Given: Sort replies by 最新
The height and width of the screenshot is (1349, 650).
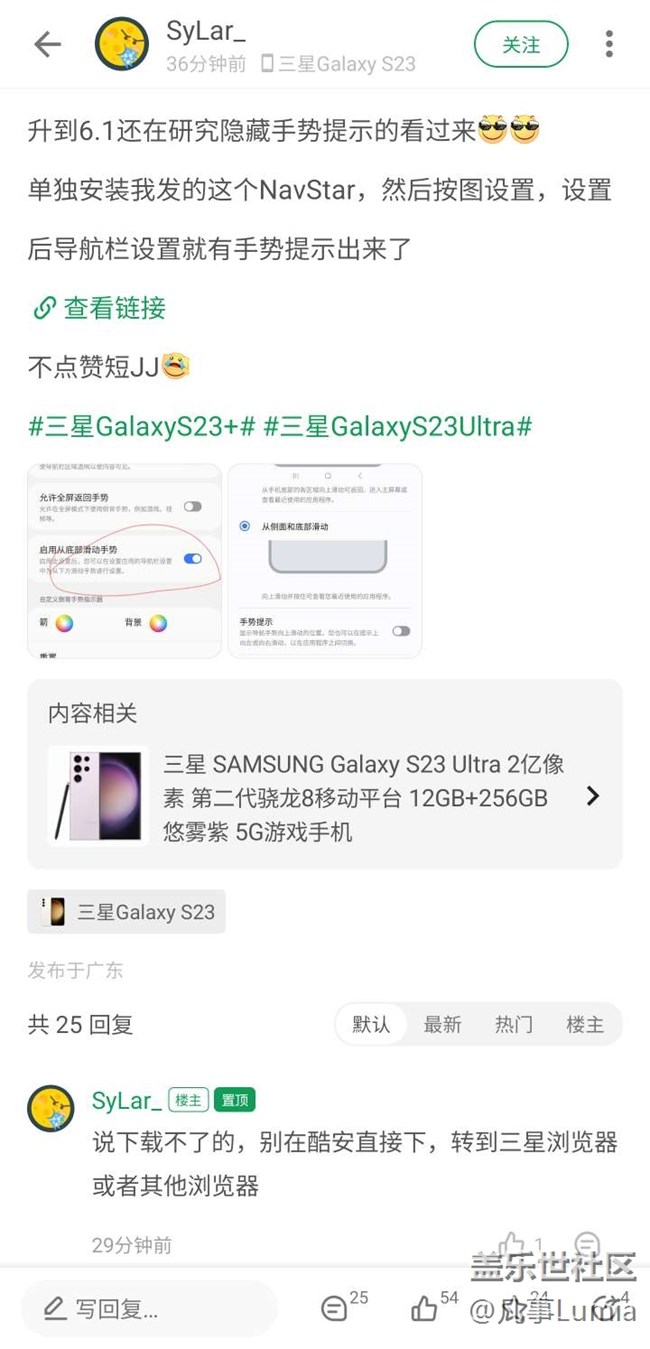Looking at the screenshot, I should tap(442, 1024).
